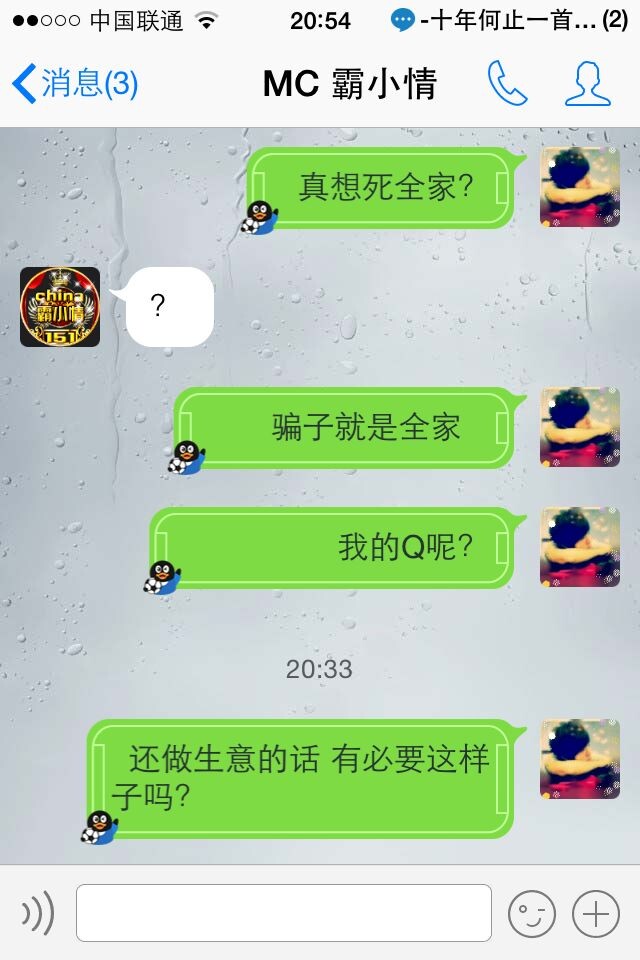Viewport: 640px width, 960px height.
Task: Start a voice call with MC 霸小情
Action: coord(507,84)
